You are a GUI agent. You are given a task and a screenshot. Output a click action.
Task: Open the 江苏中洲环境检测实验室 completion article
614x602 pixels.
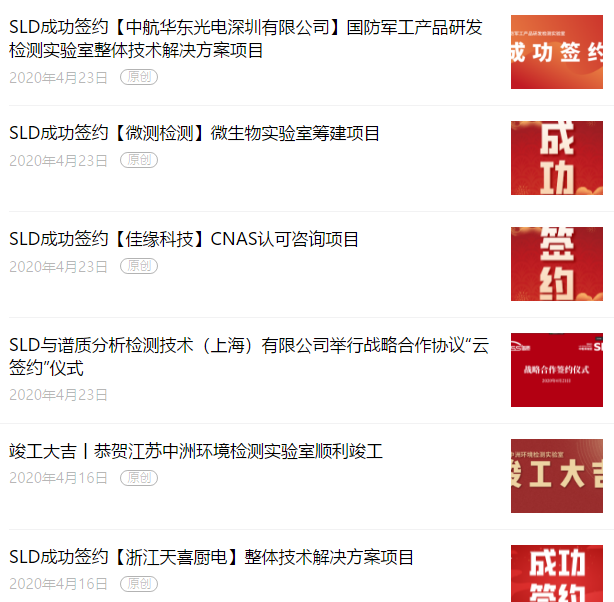[x=196, y=451]
